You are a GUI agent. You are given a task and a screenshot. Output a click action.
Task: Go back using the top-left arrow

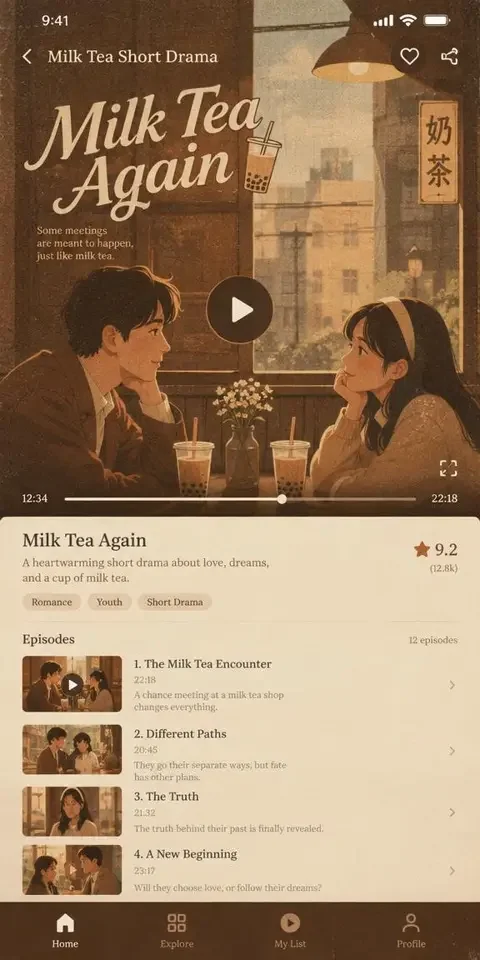coord(27,57)
